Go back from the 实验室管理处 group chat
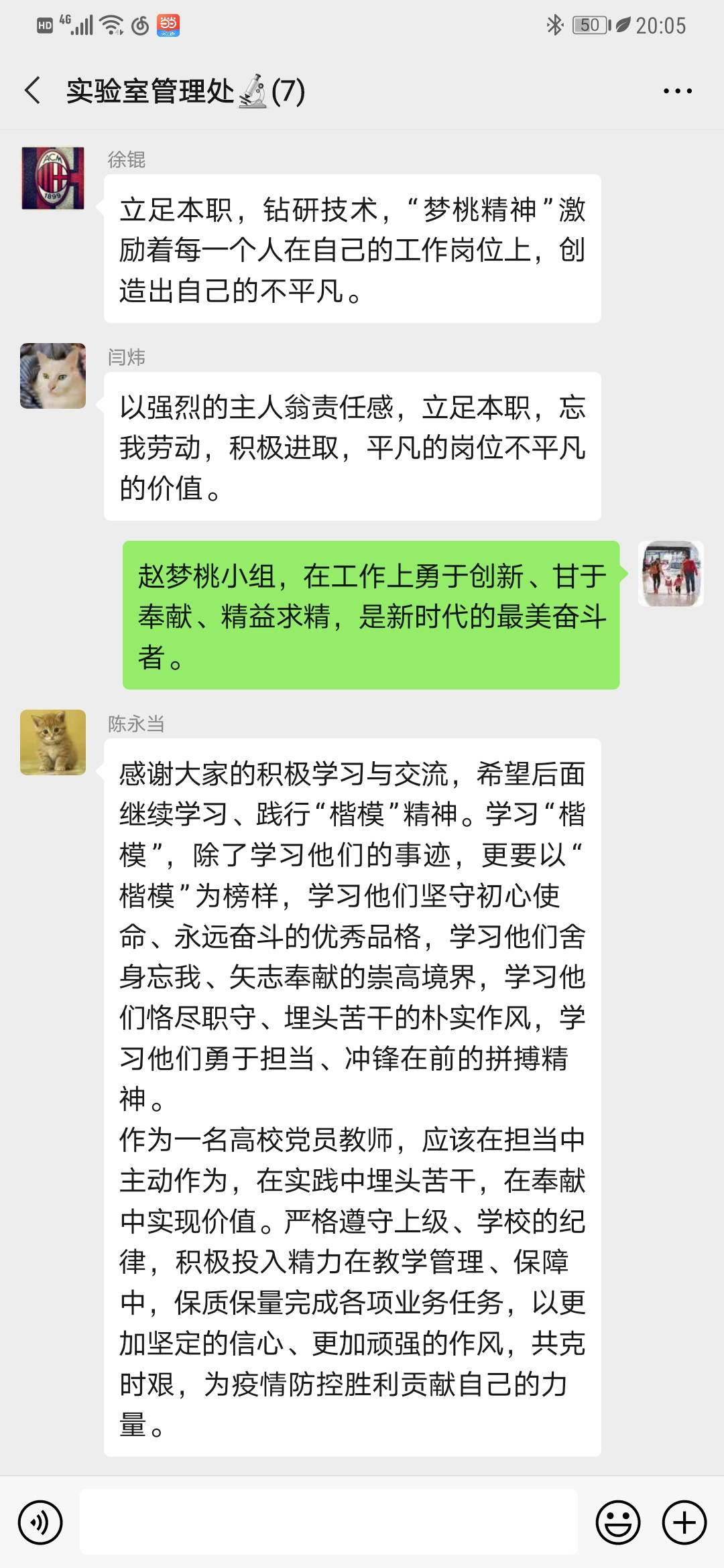 32,90
